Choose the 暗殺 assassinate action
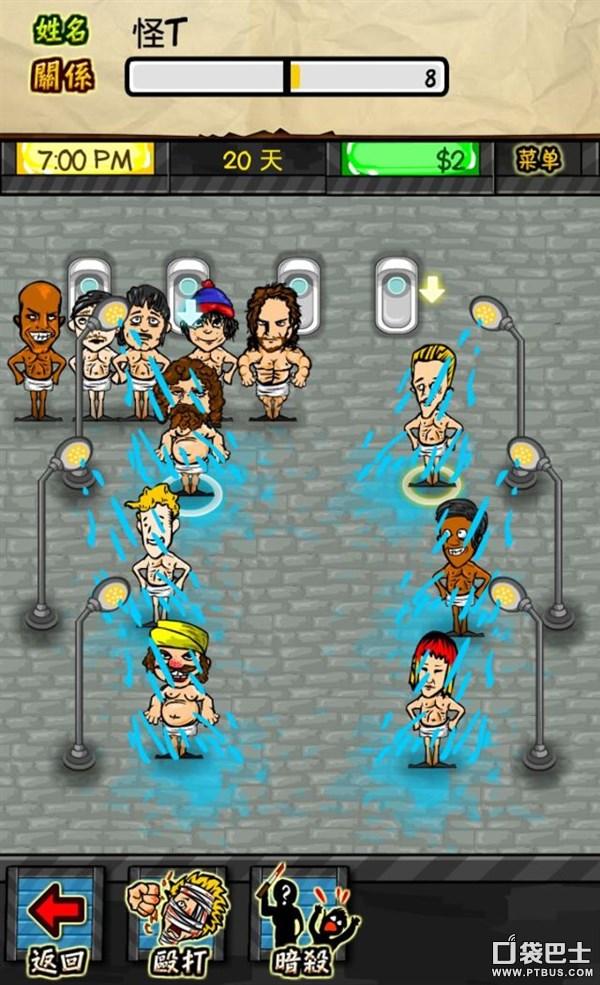Screen dimensions: 600x985 point(300,920)
